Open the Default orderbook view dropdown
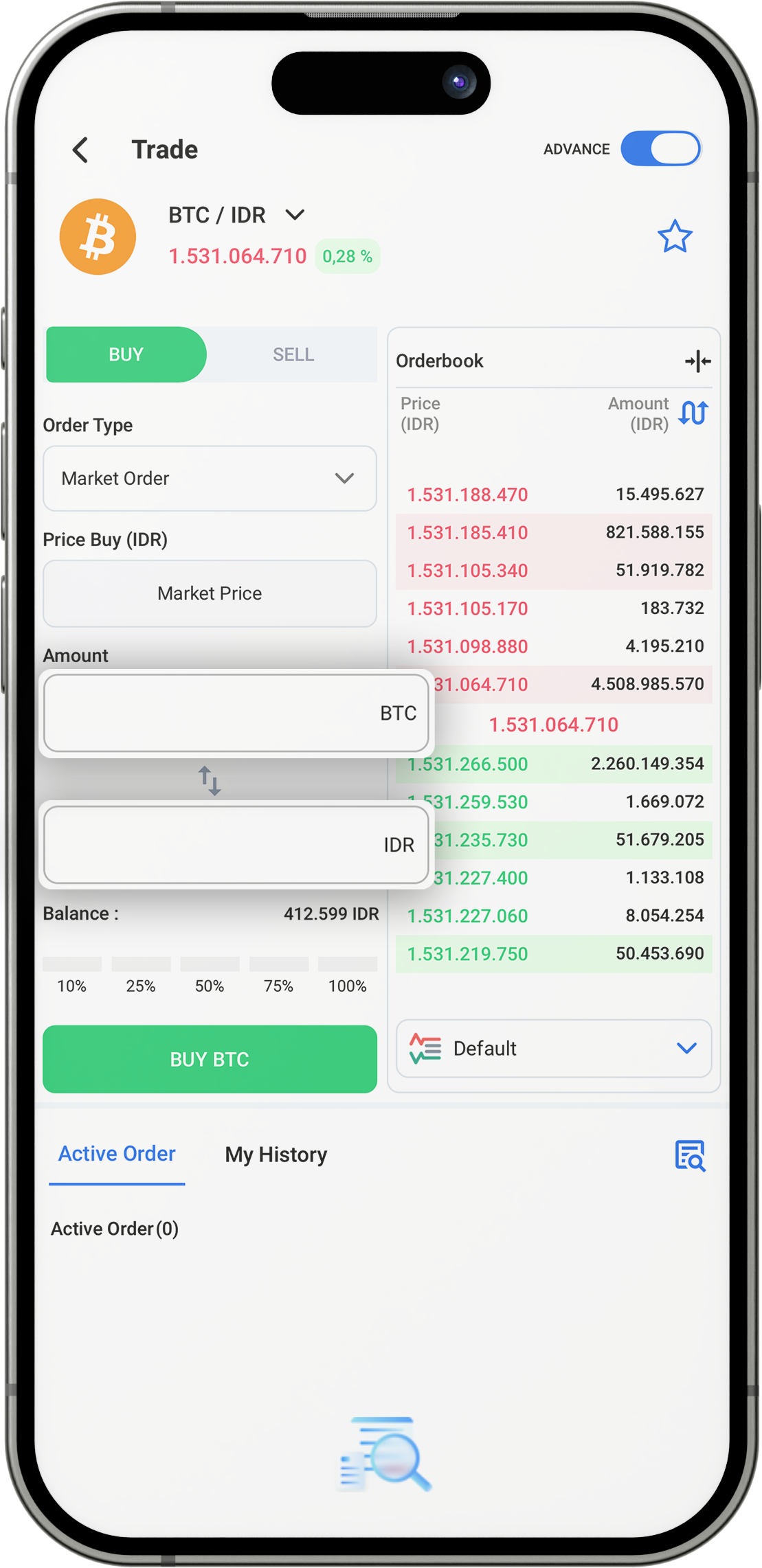The width and height of the screenshot is (762, 1568). (x=554, y=1048)
